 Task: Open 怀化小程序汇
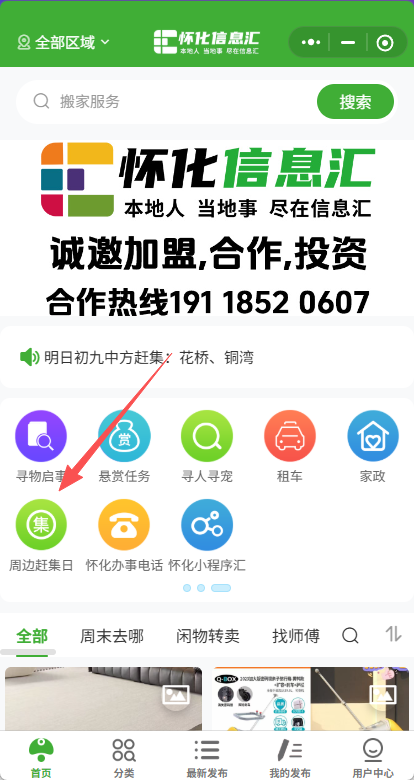207,536
